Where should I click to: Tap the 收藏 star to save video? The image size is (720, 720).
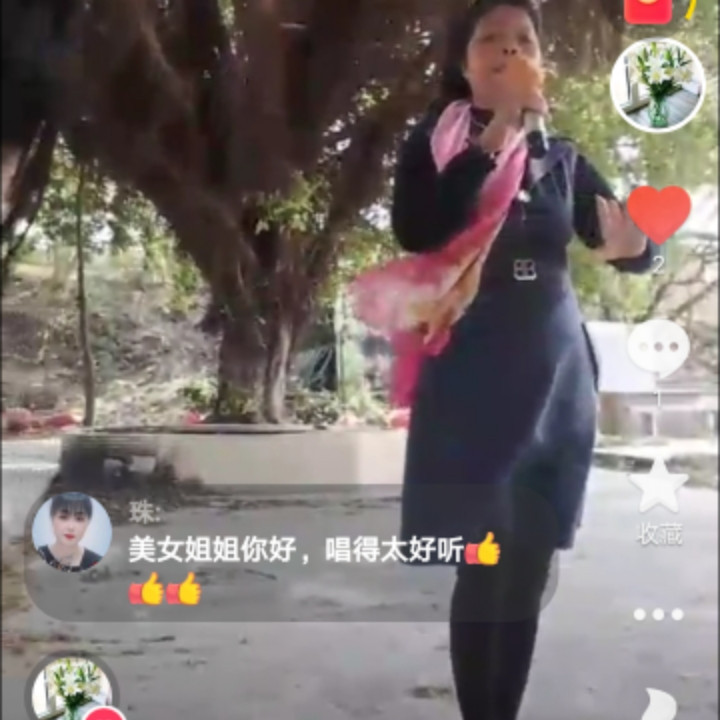click(x=659, y=487)
